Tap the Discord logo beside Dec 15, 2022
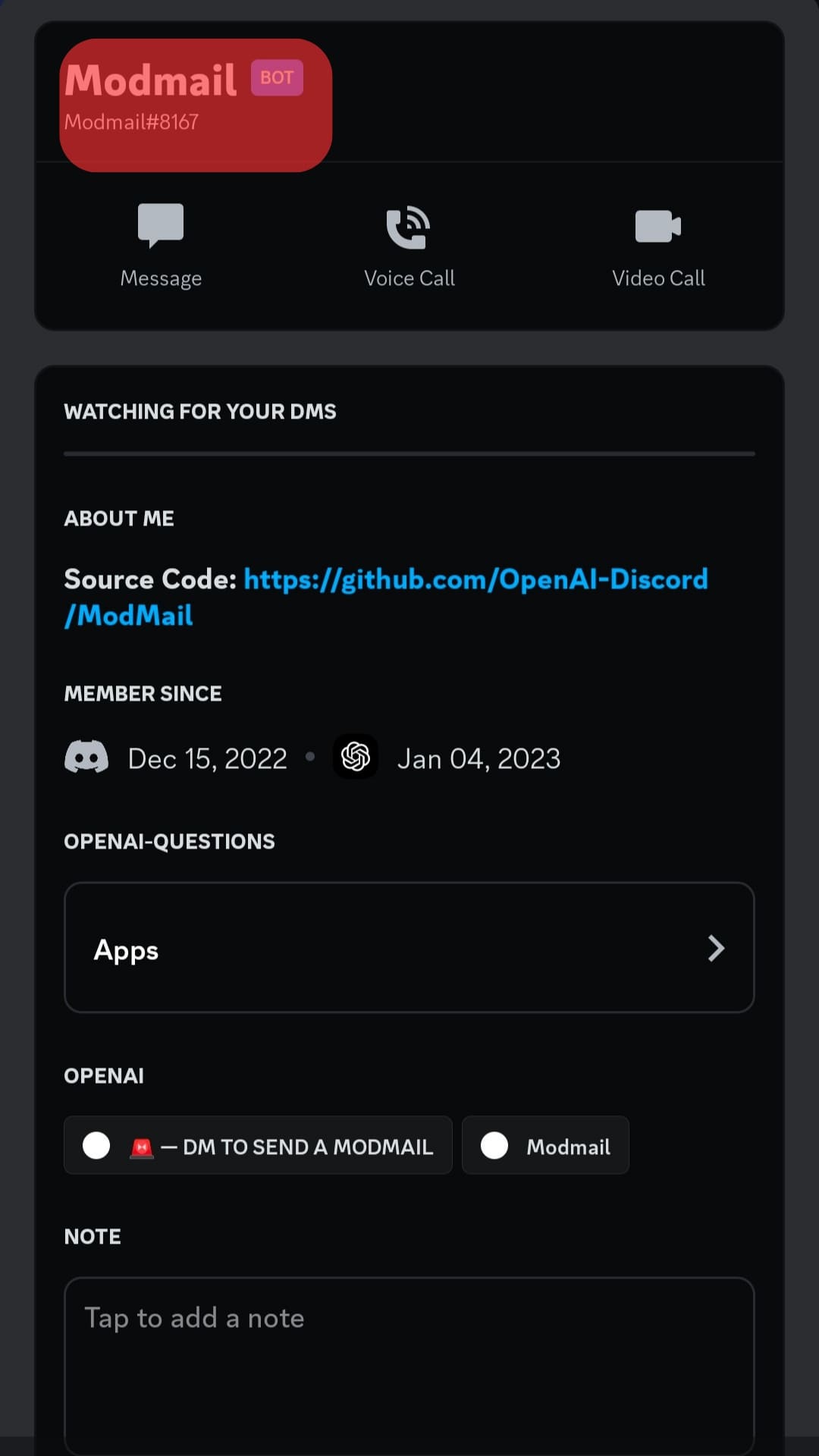This screenshot has height=1456, width=819. (x=86, y=757)
